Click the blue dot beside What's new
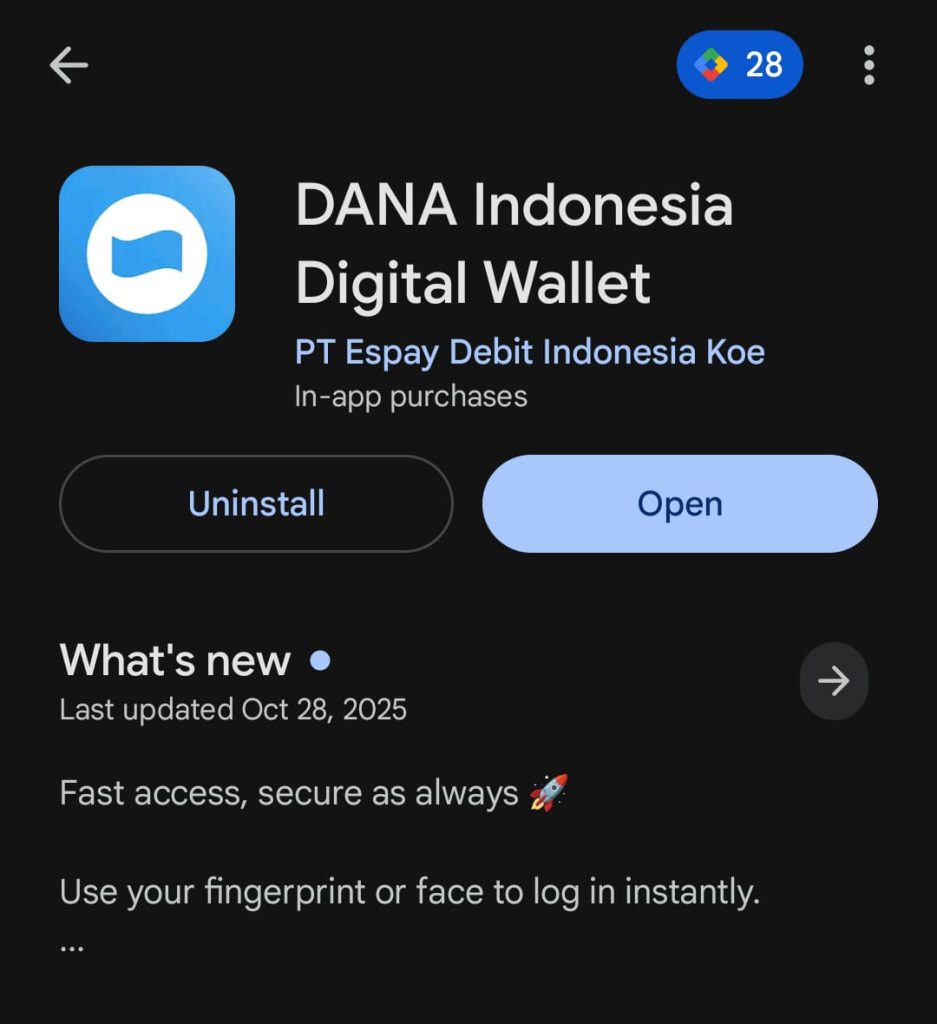Screen dimensions: 937x1024 [x=318, y=661]
